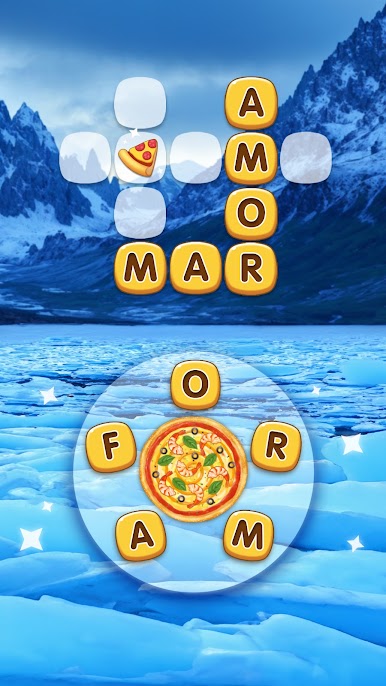386x686 pixels.
Task: Select letter F in the letter wheel
Action: (111, 447)
